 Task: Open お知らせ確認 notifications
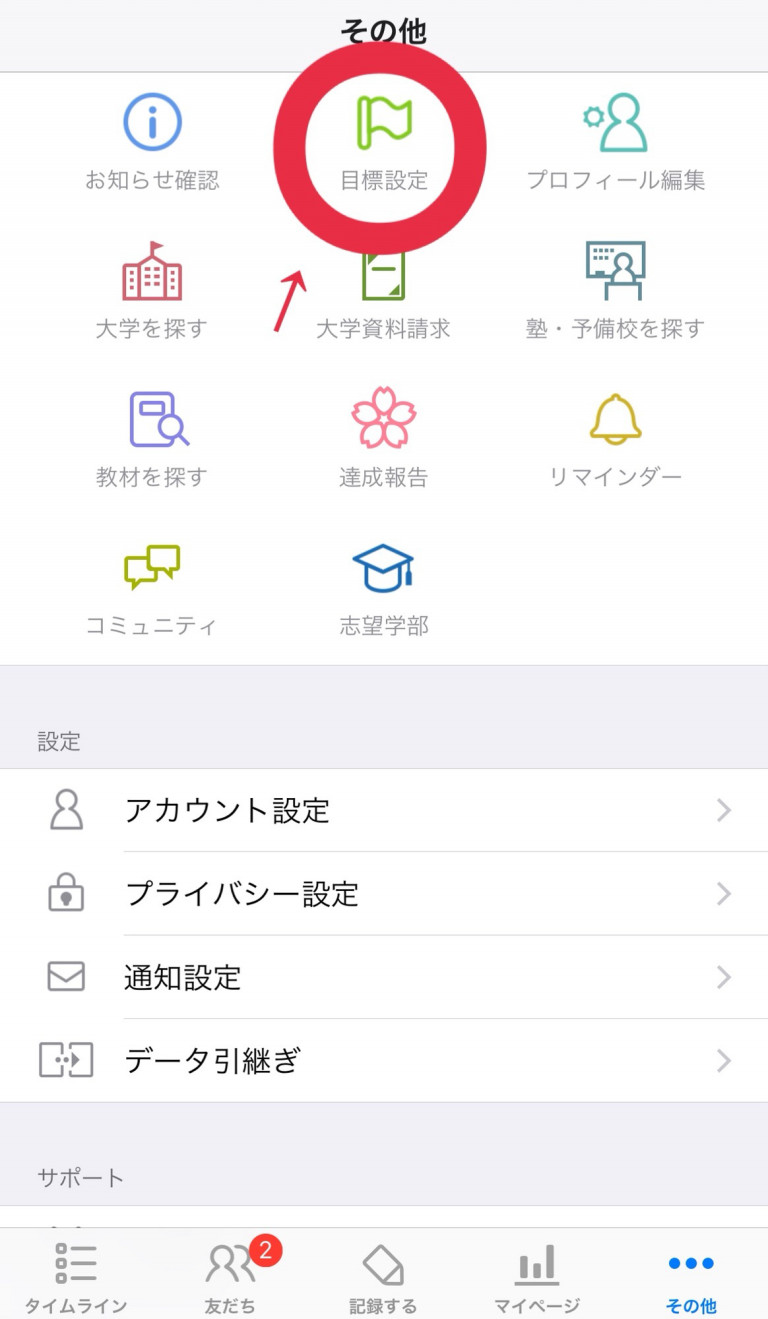(152, 142)
